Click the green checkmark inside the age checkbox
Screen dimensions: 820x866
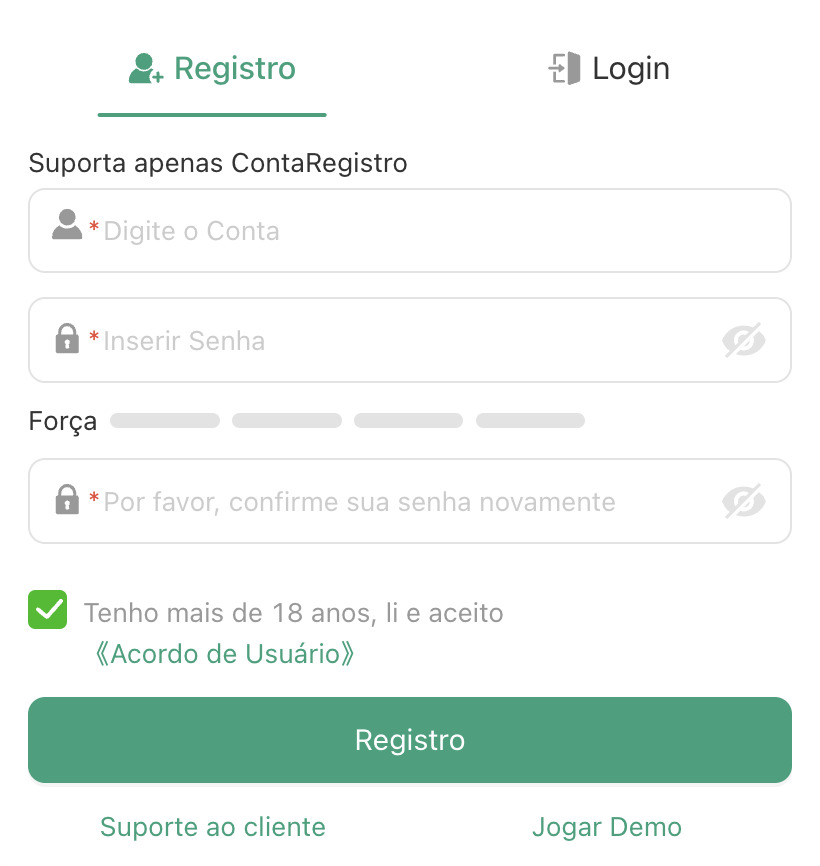(x=47, y=610)
